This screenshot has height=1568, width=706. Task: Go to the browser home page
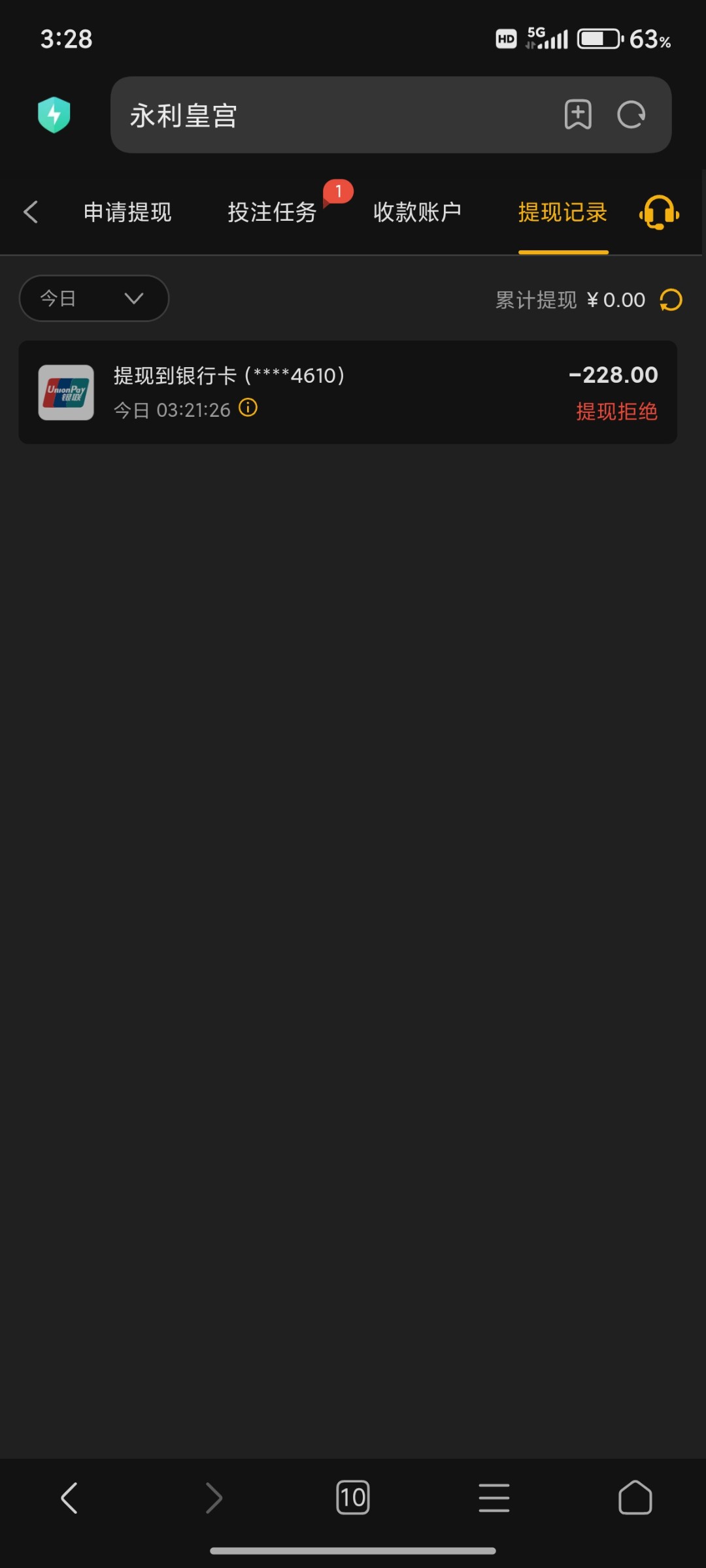tap(635, 1498)
